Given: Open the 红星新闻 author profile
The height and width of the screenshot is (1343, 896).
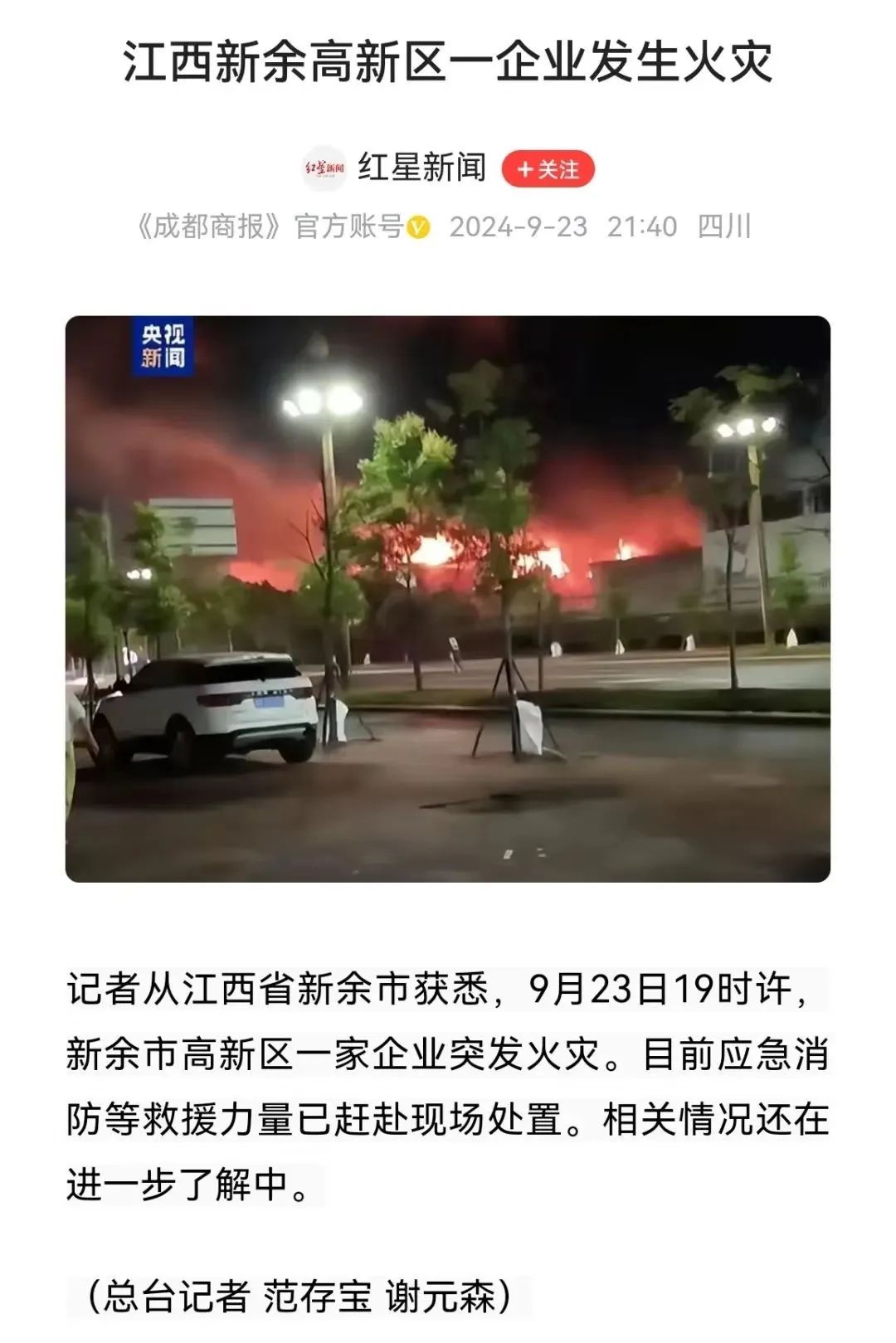Looking at the screenshot, I should [421, 168].
